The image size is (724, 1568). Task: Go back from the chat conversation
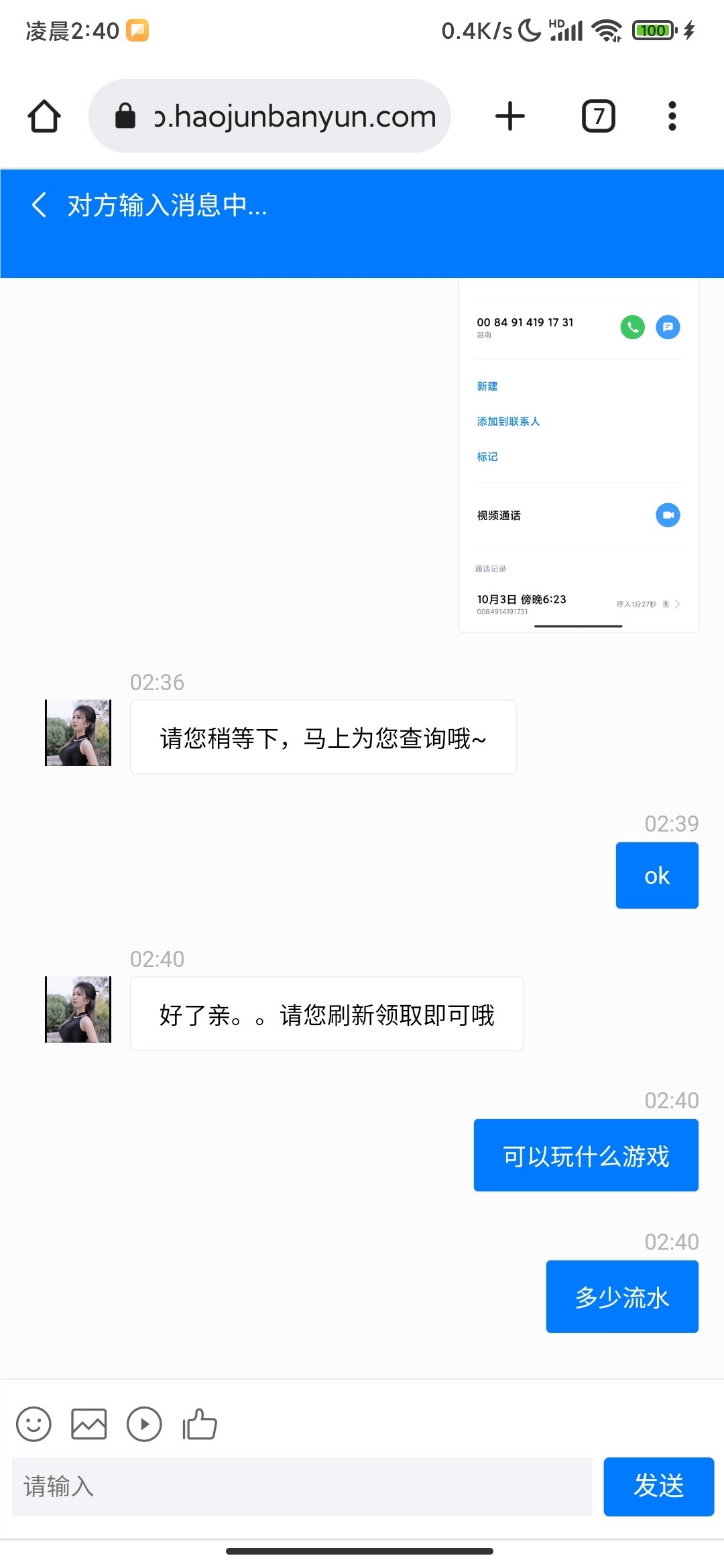click(x=40, y=205)
